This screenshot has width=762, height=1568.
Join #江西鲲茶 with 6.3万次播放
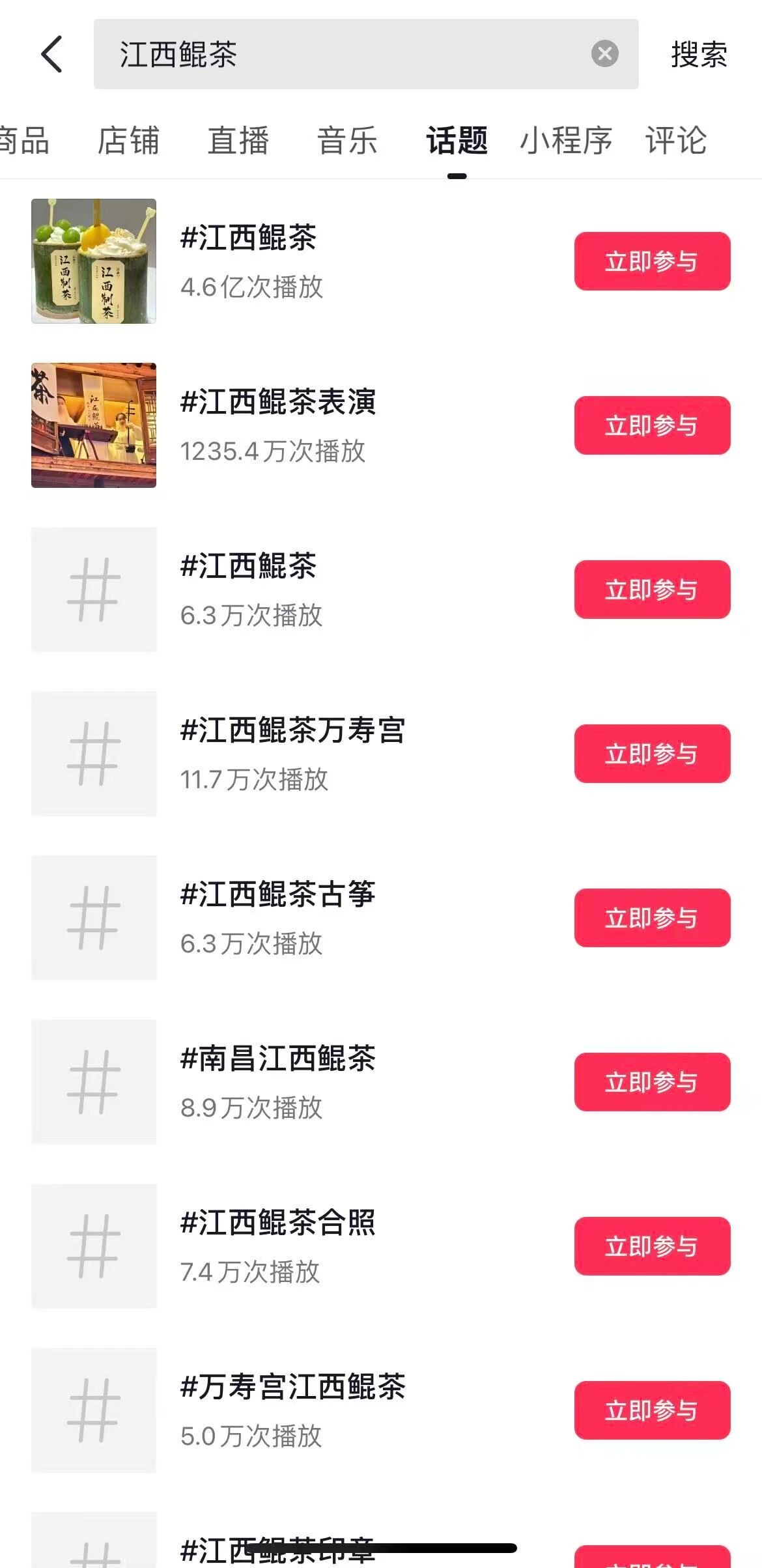(x=652, y=590)
